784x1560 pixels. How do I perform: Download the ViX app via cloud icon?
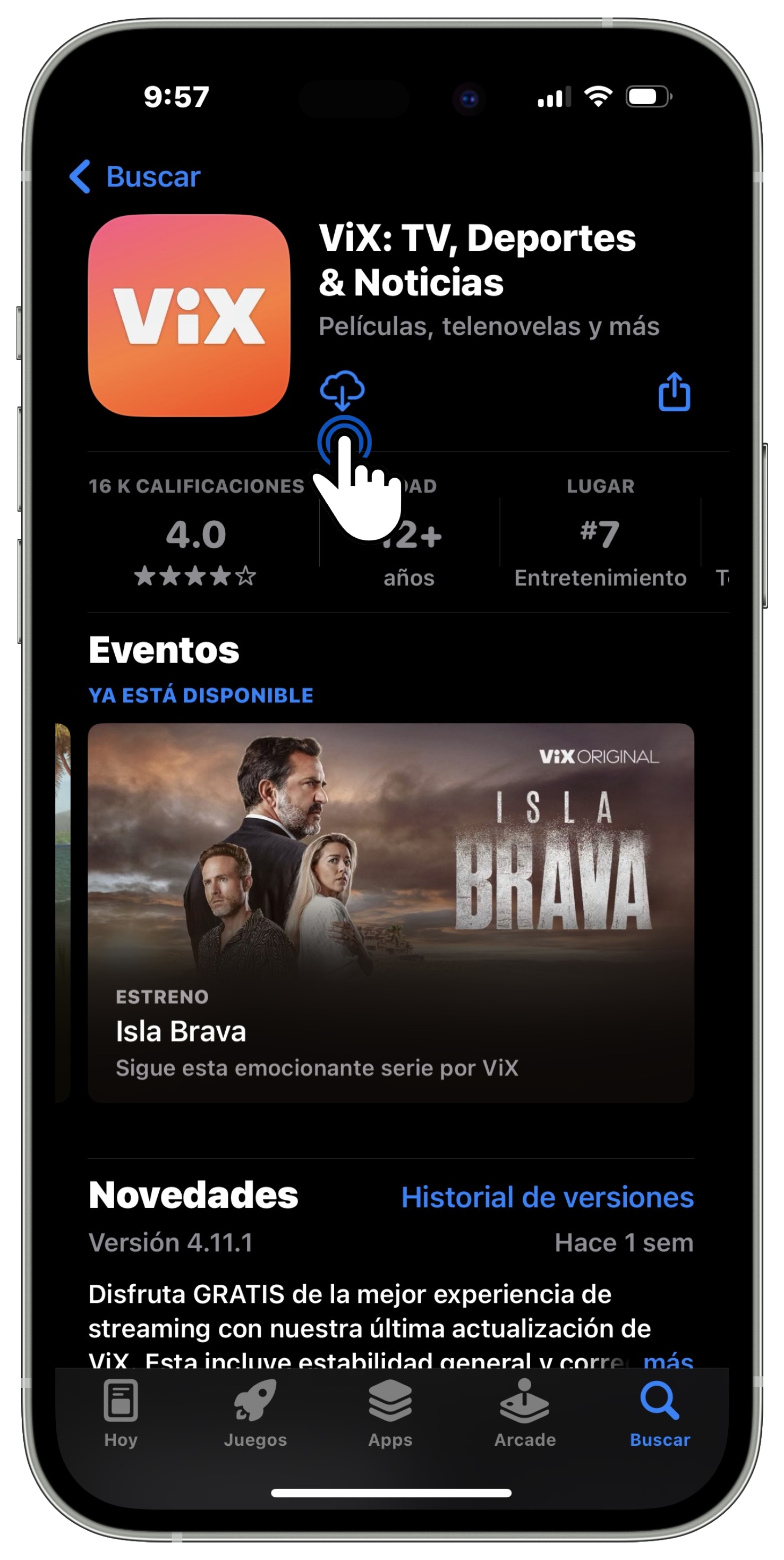point(342,391)
